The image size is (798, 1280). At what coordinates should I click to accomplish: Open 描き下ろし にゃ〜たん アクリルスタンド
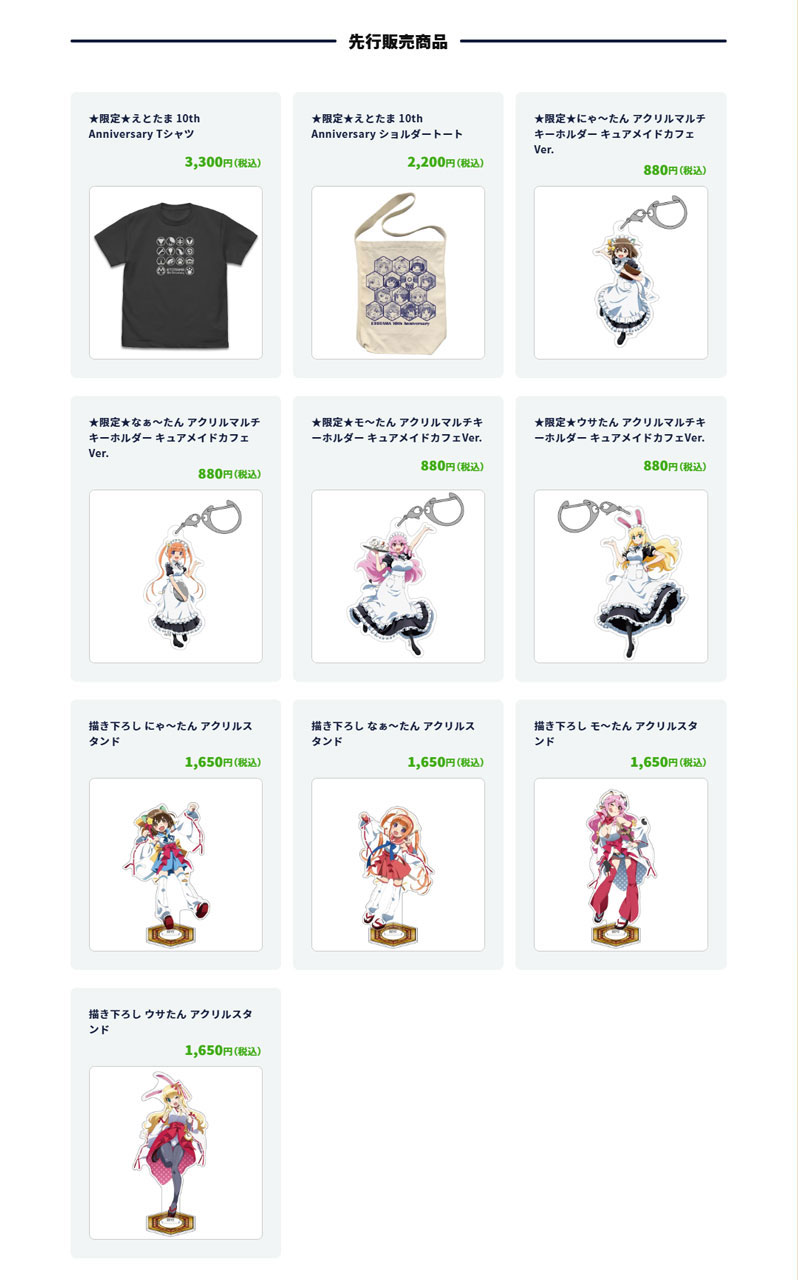175,864
